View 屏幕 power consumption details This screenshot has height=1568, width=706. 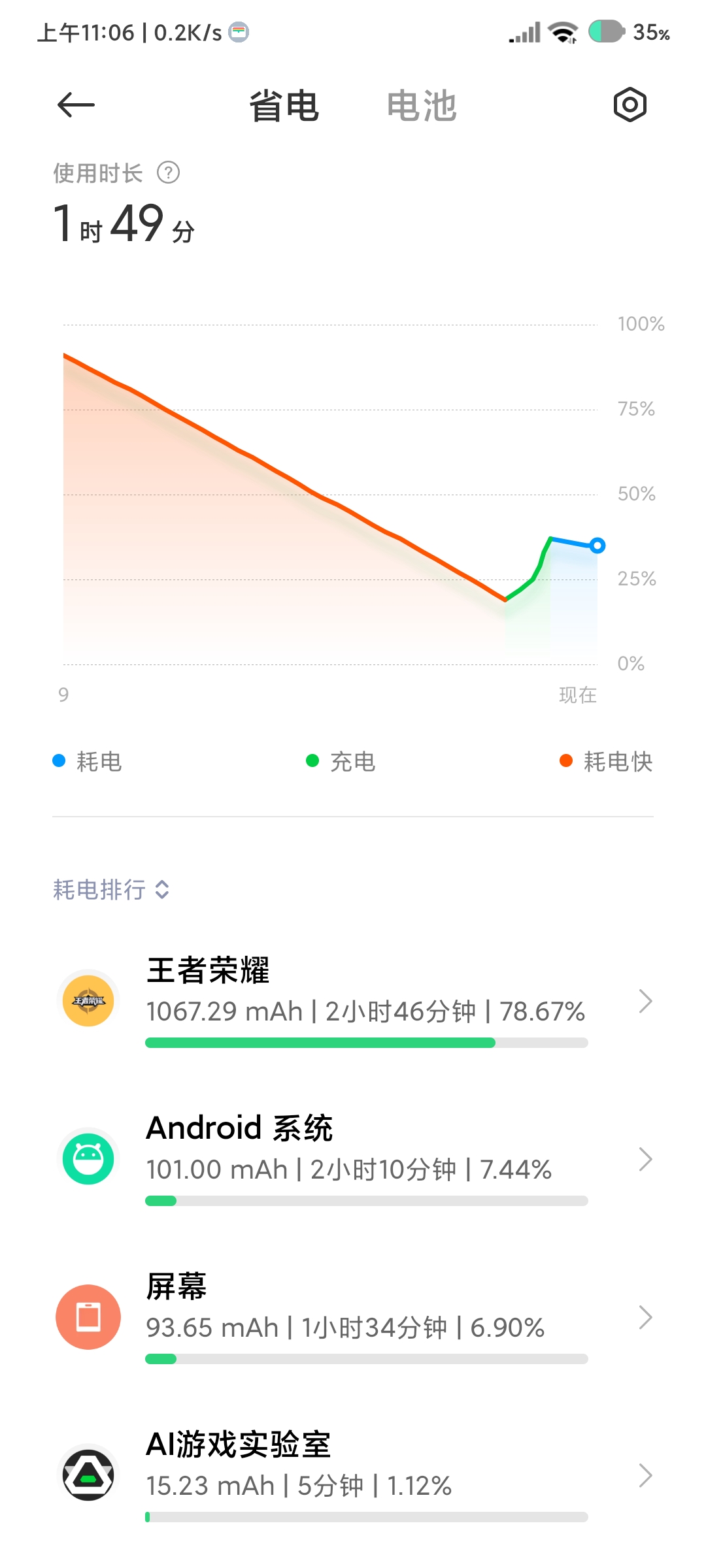click(353, 1317)
